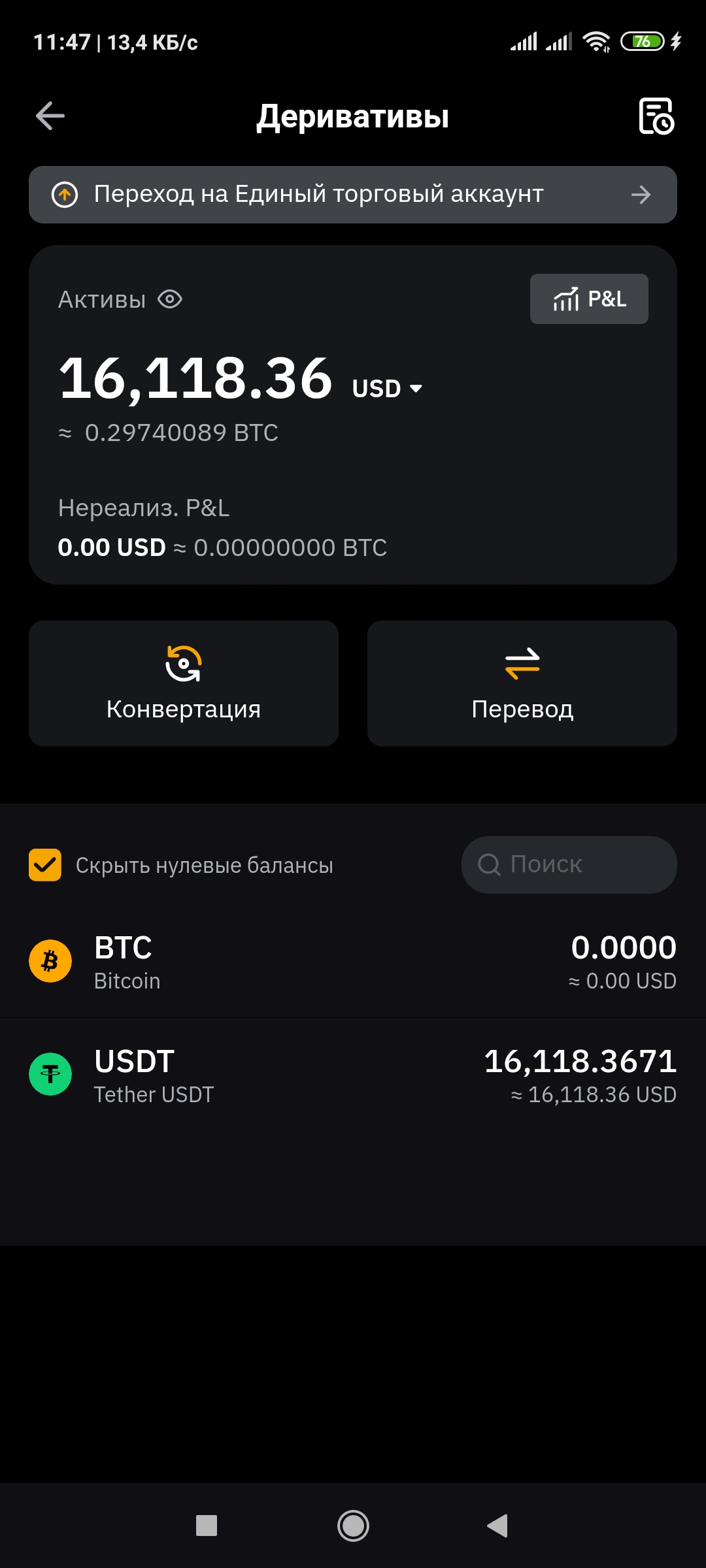
Task: Open the P&L analysis button
Action: point(589,299)
